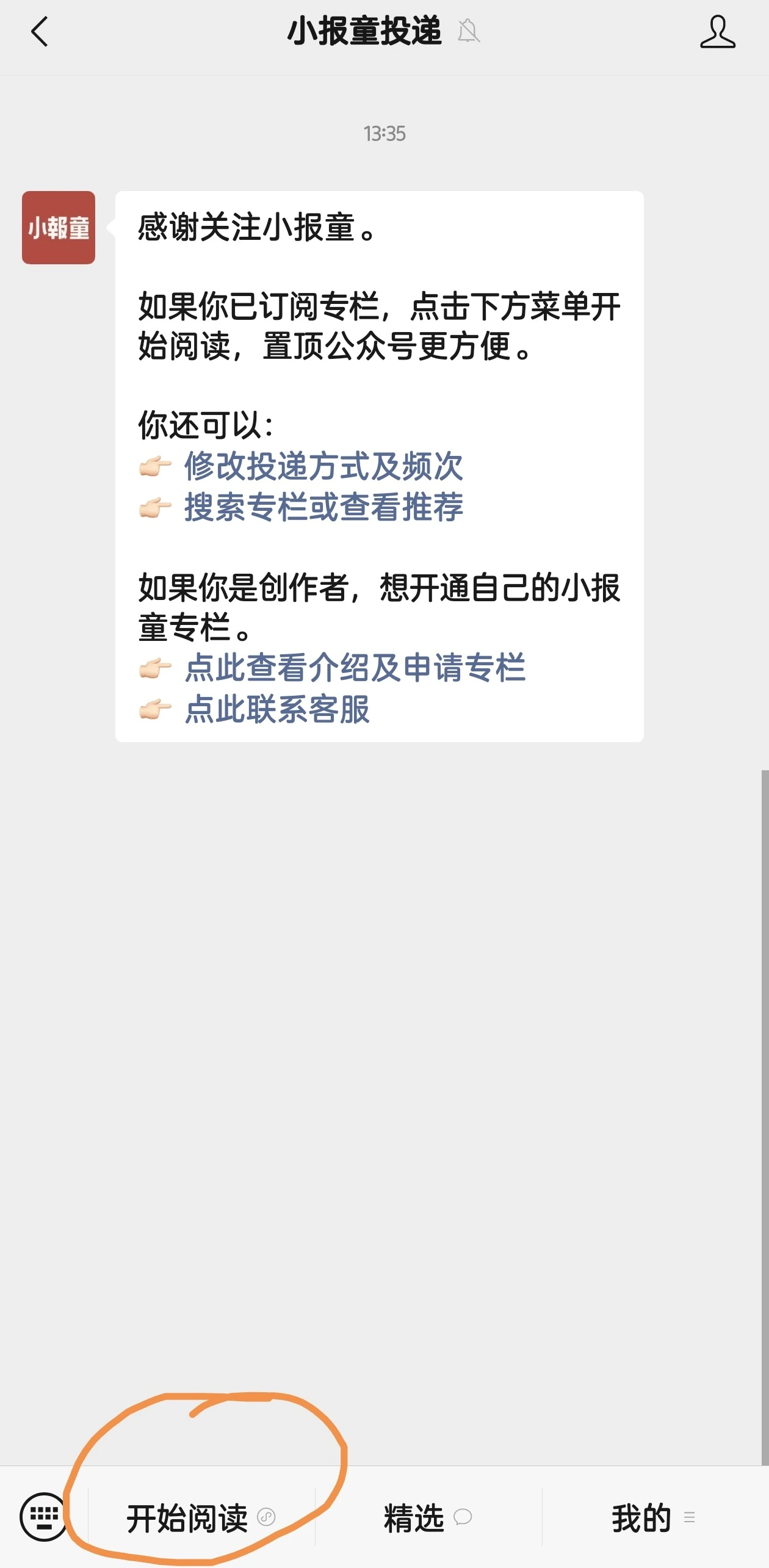Open 修改投递方式及频次 link

pyautogui.click(x=323, y=466)
